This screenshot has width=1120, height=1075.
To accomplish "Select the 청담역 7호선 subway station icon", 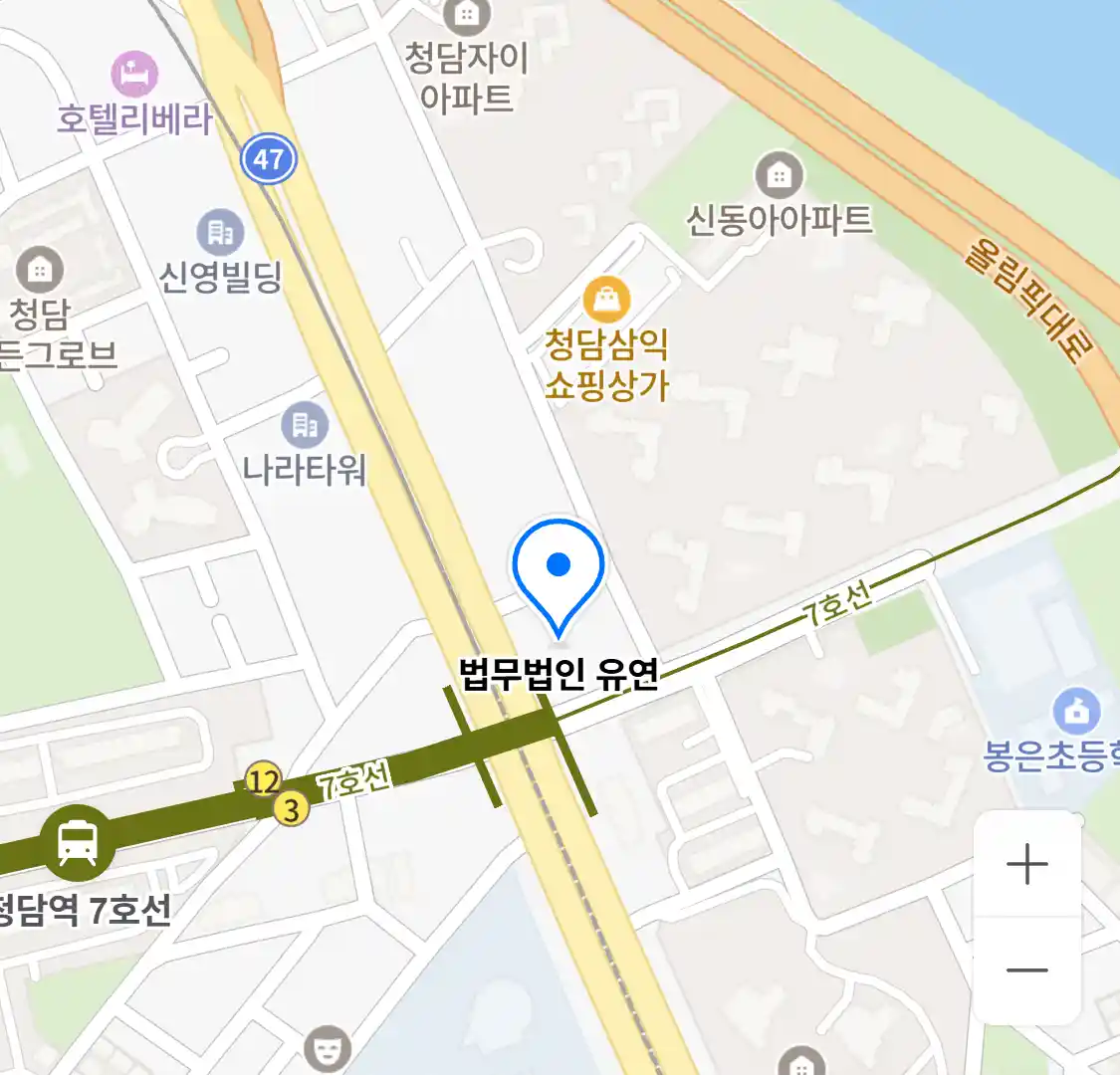I will click(78, 843).
